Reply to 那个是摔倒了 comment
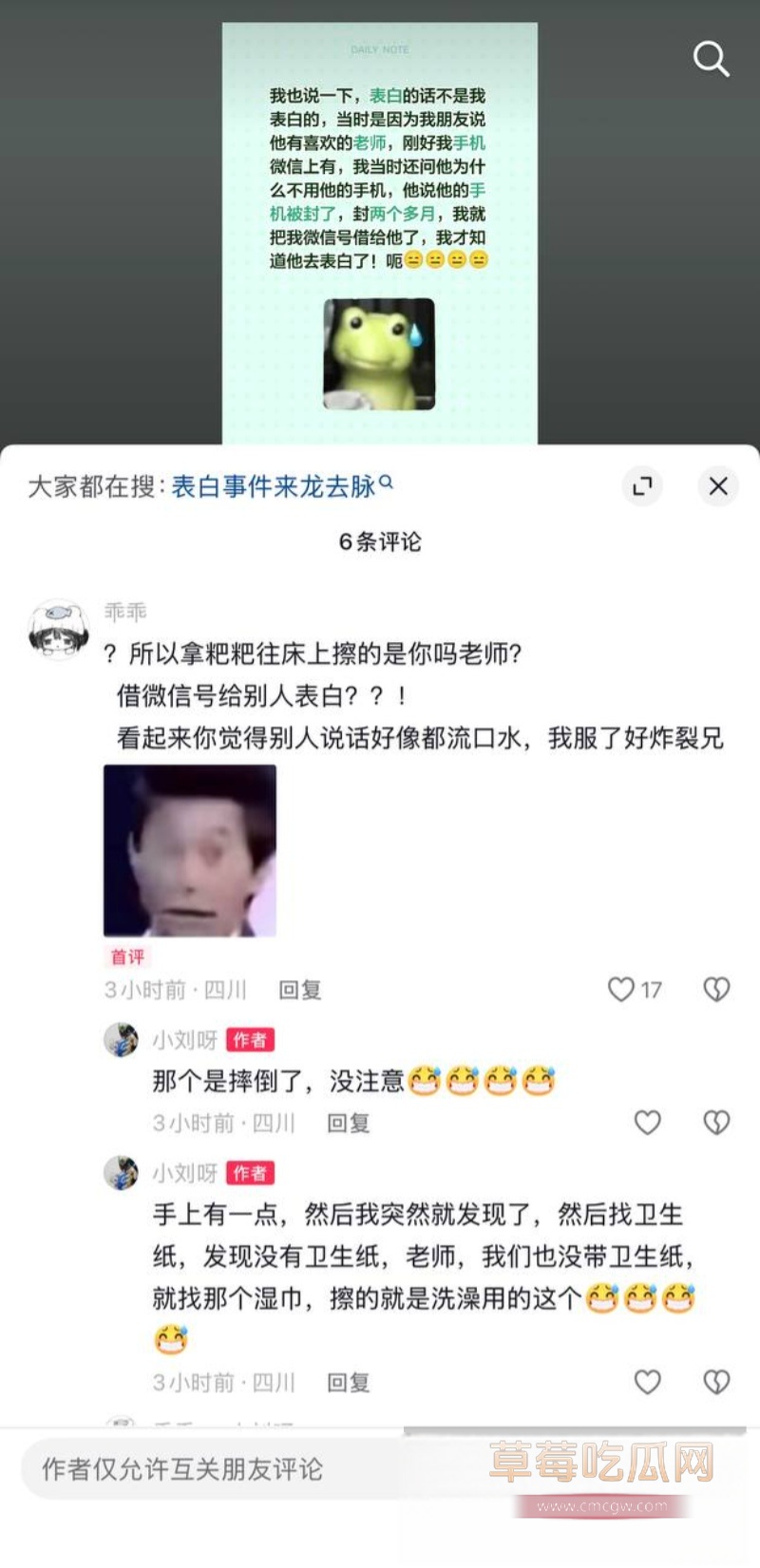The height and width of the screenshot is (1568, 760). [348, 1124]
